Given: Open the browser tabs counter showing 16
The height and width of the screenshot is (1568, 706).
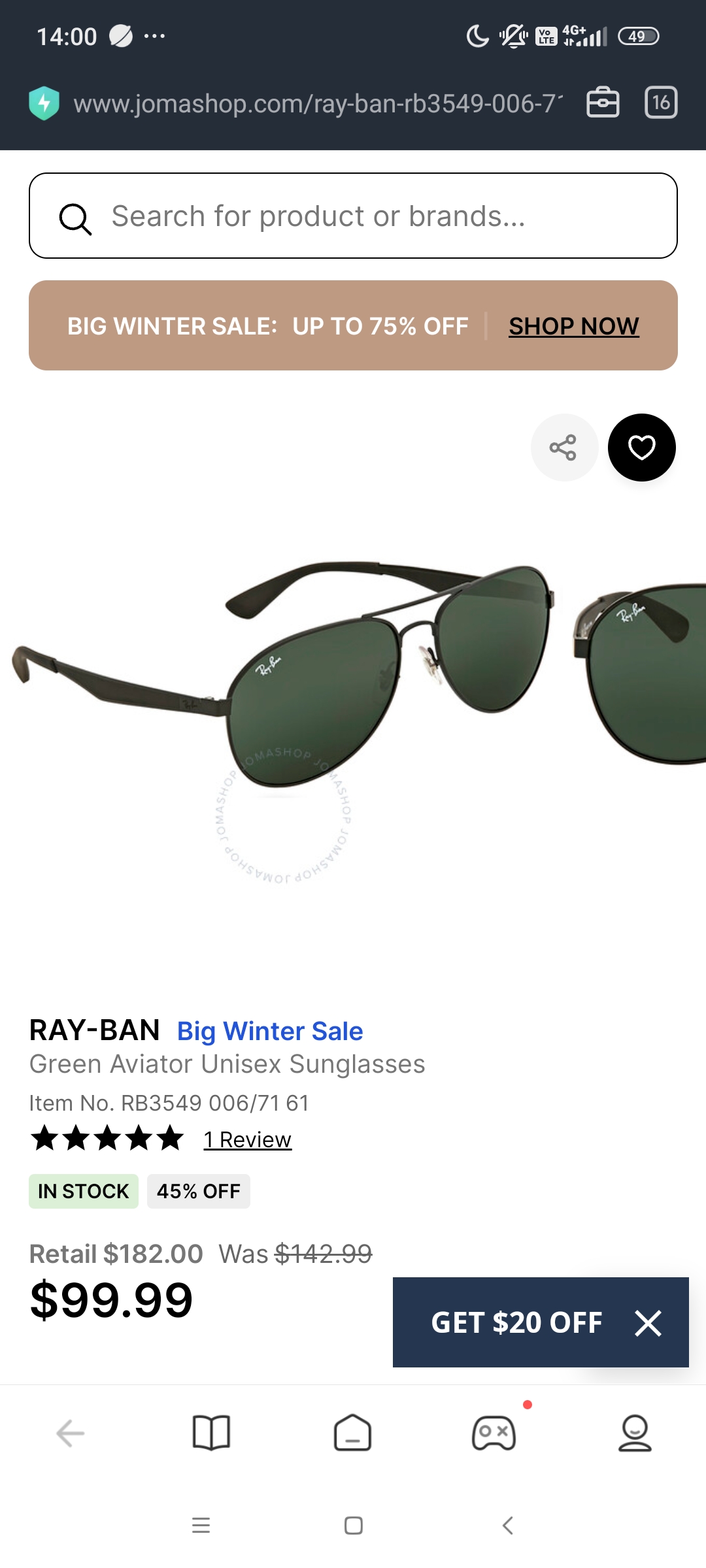Looking at the screenshot, I should pos(661,103).
